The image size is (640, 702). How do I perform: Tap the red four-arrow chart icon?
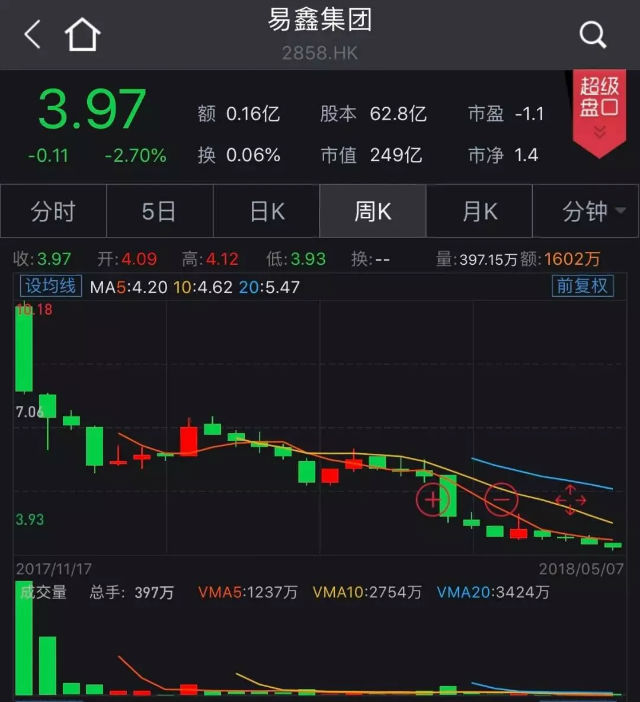click(570, 497)
